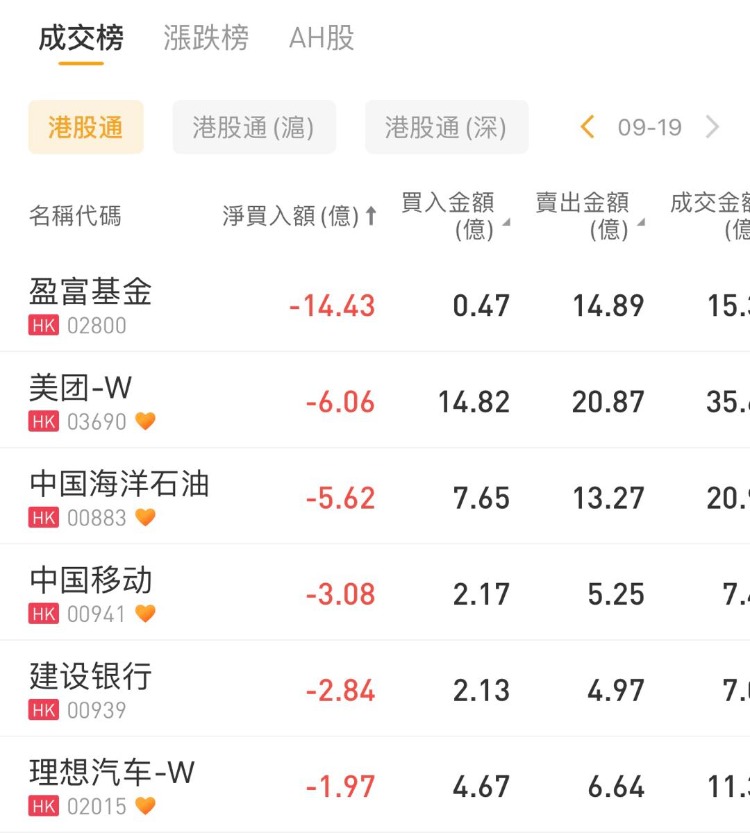Sort by 淨買入額 column
This screenshot has height=833, width=750.
coord(299,216)
